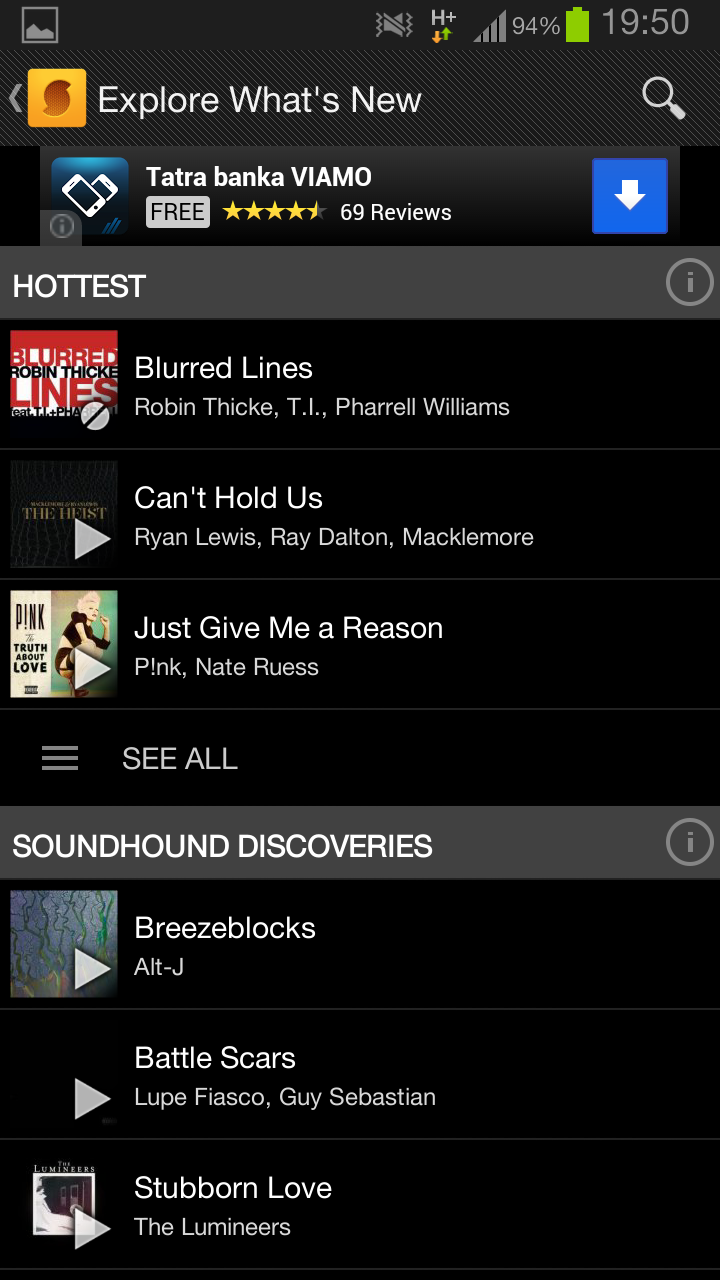Open the search magnifier icon
720x1280 pixels.
click(663, 99)
